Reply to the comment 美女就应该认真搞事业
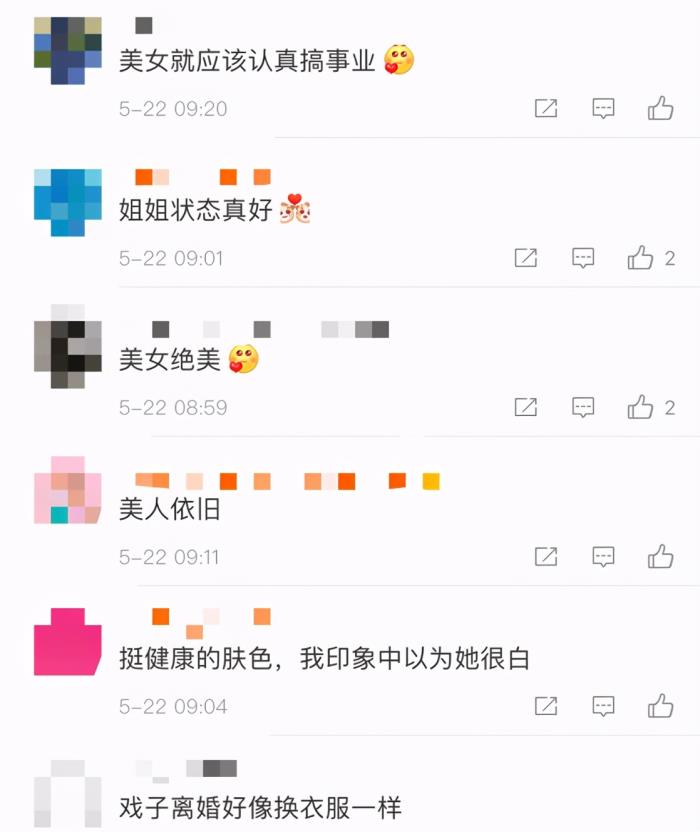 tap(603, 109)
